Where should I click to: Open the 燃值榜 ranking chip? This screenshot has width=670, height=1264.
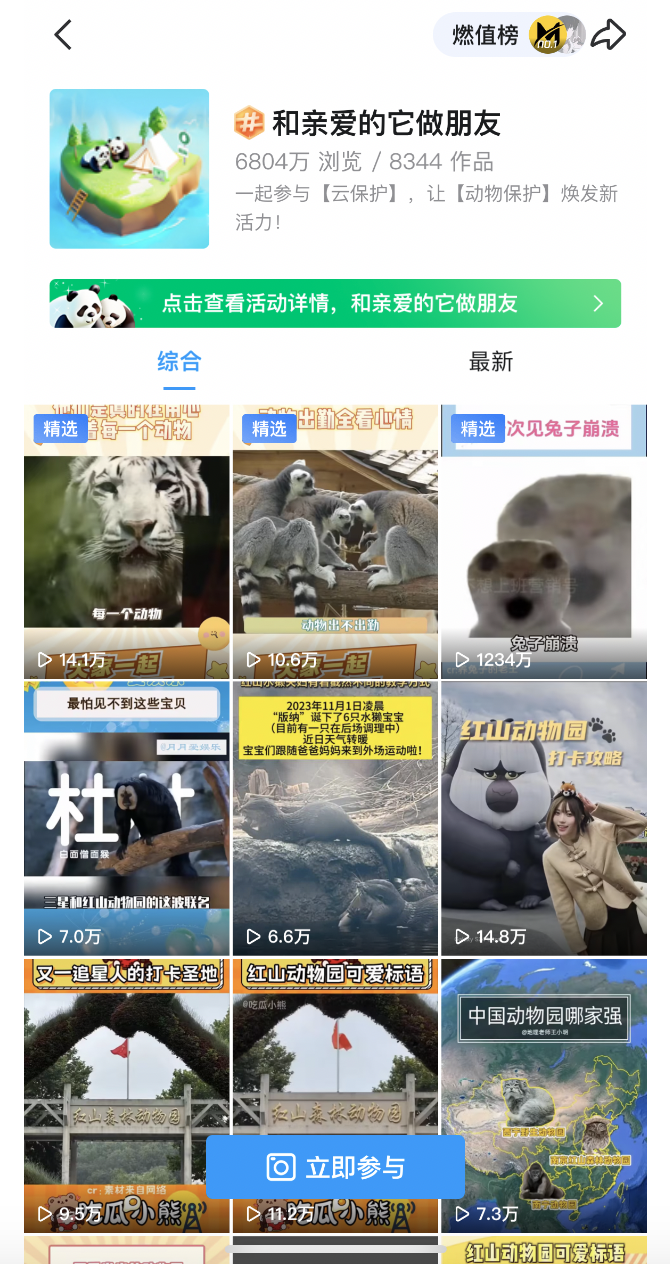tap(507, 36)
